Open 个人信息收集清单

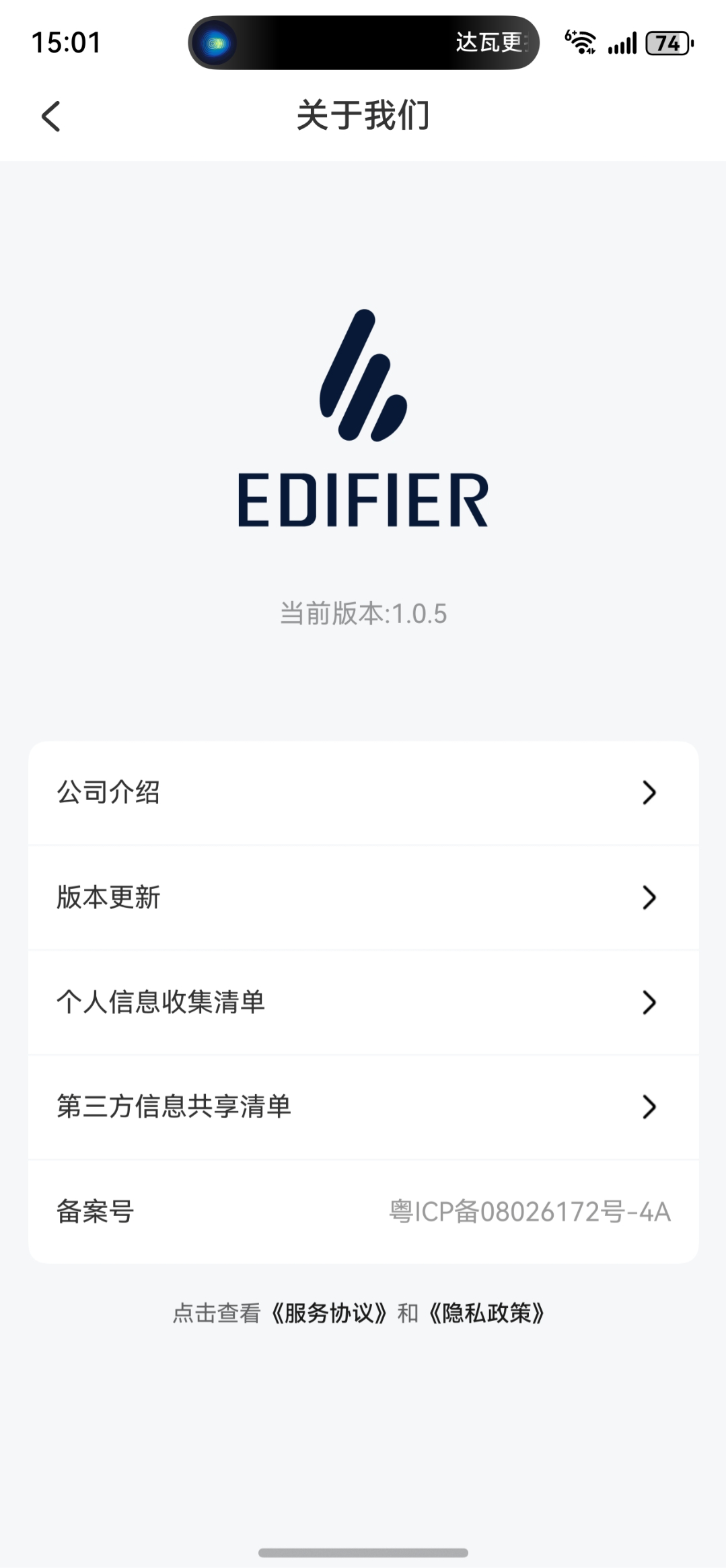(363, 1002)
